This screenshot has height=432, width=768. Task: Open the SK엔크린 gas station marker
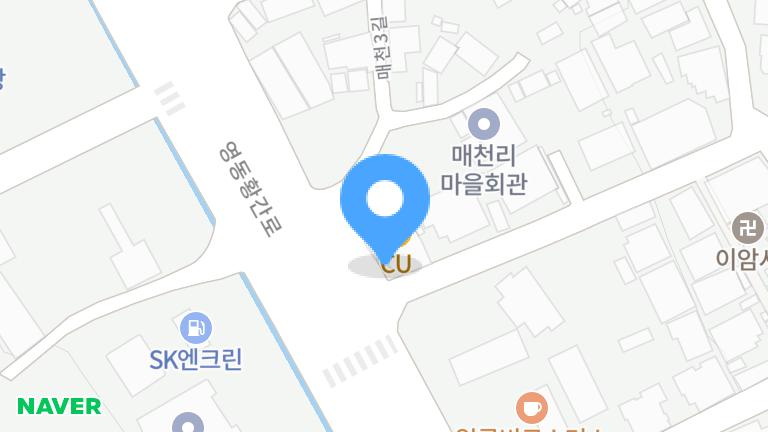(x=196, y=327)
